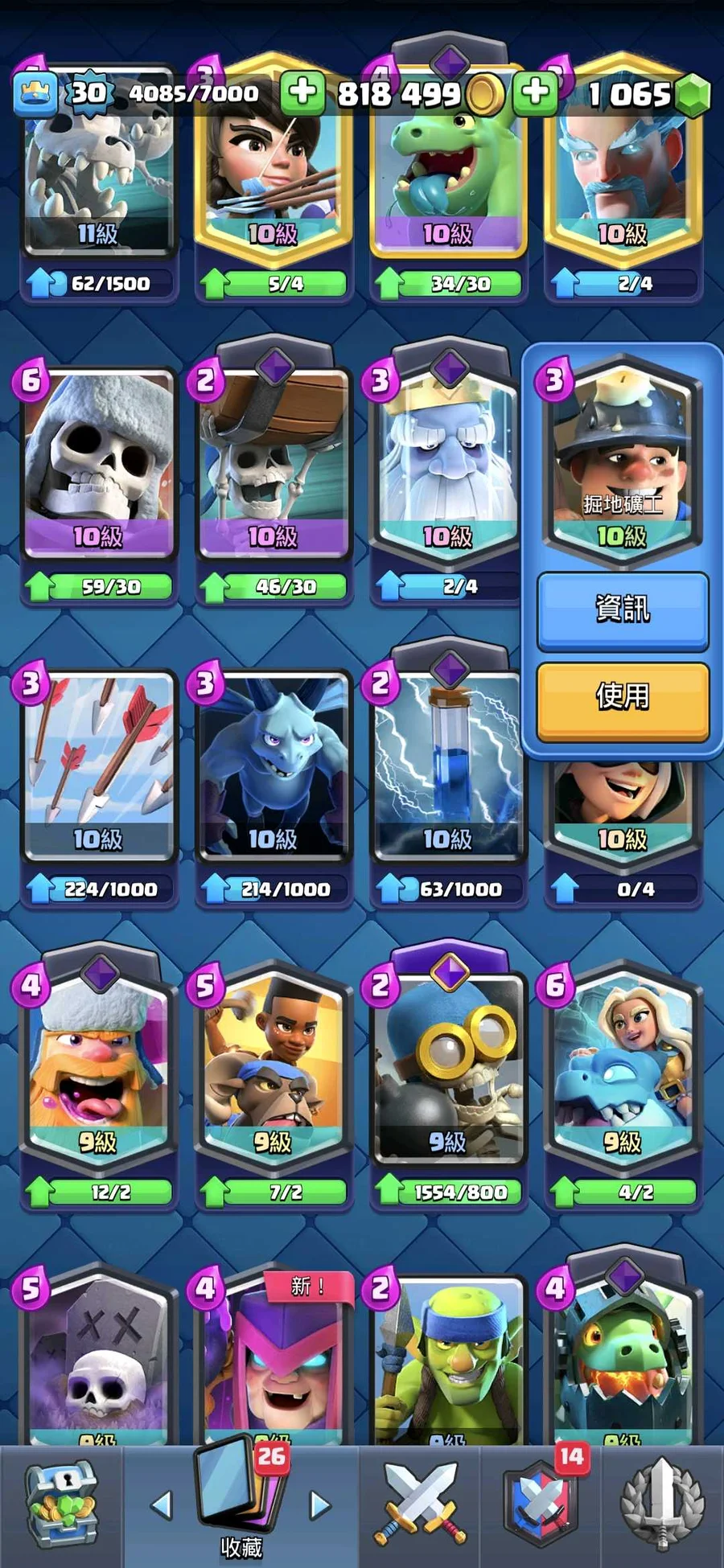Tap the 資訊 button for the Miner card

click(622, 610)
